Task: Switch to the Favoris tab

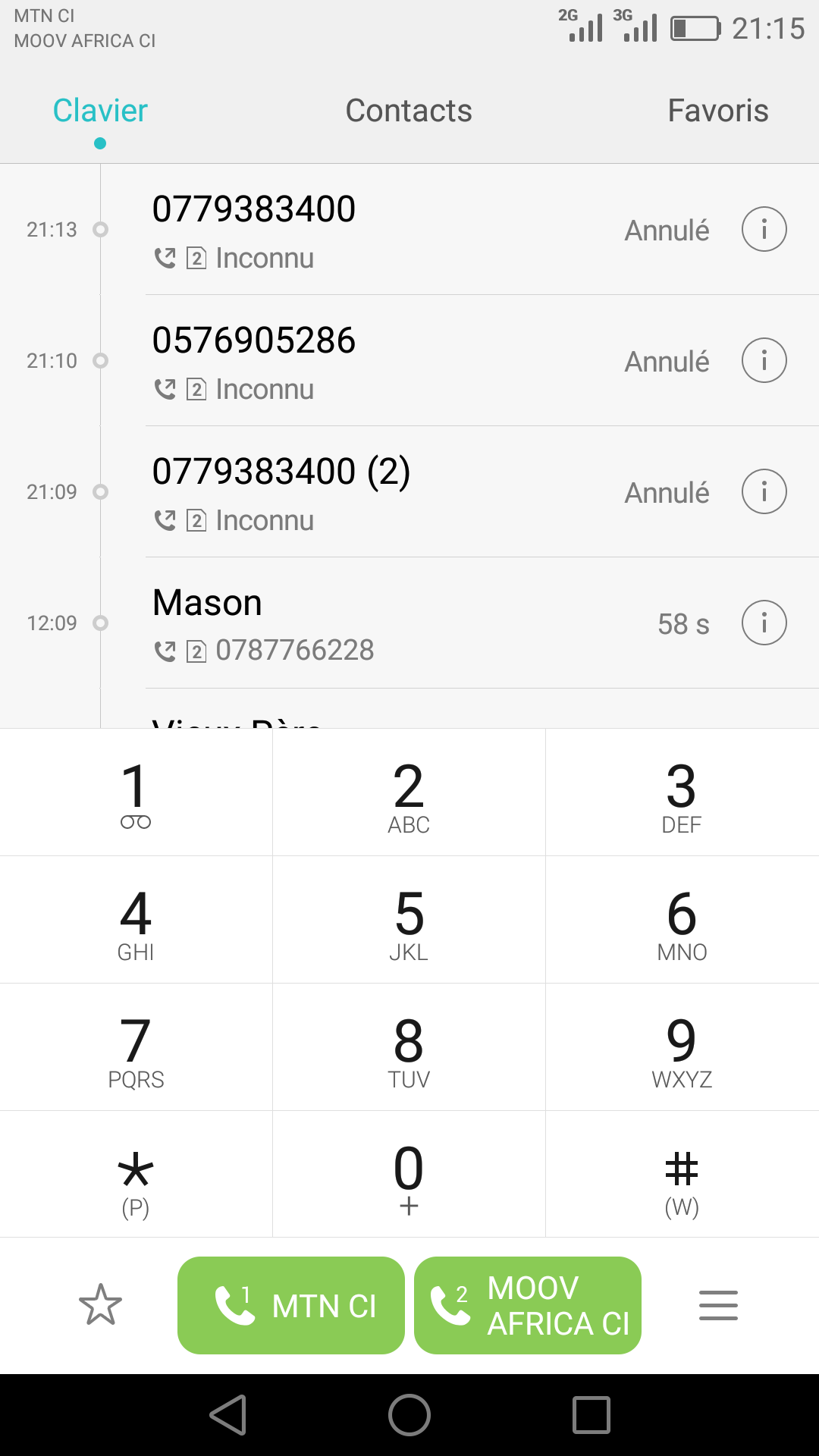Action: [717, 111]
